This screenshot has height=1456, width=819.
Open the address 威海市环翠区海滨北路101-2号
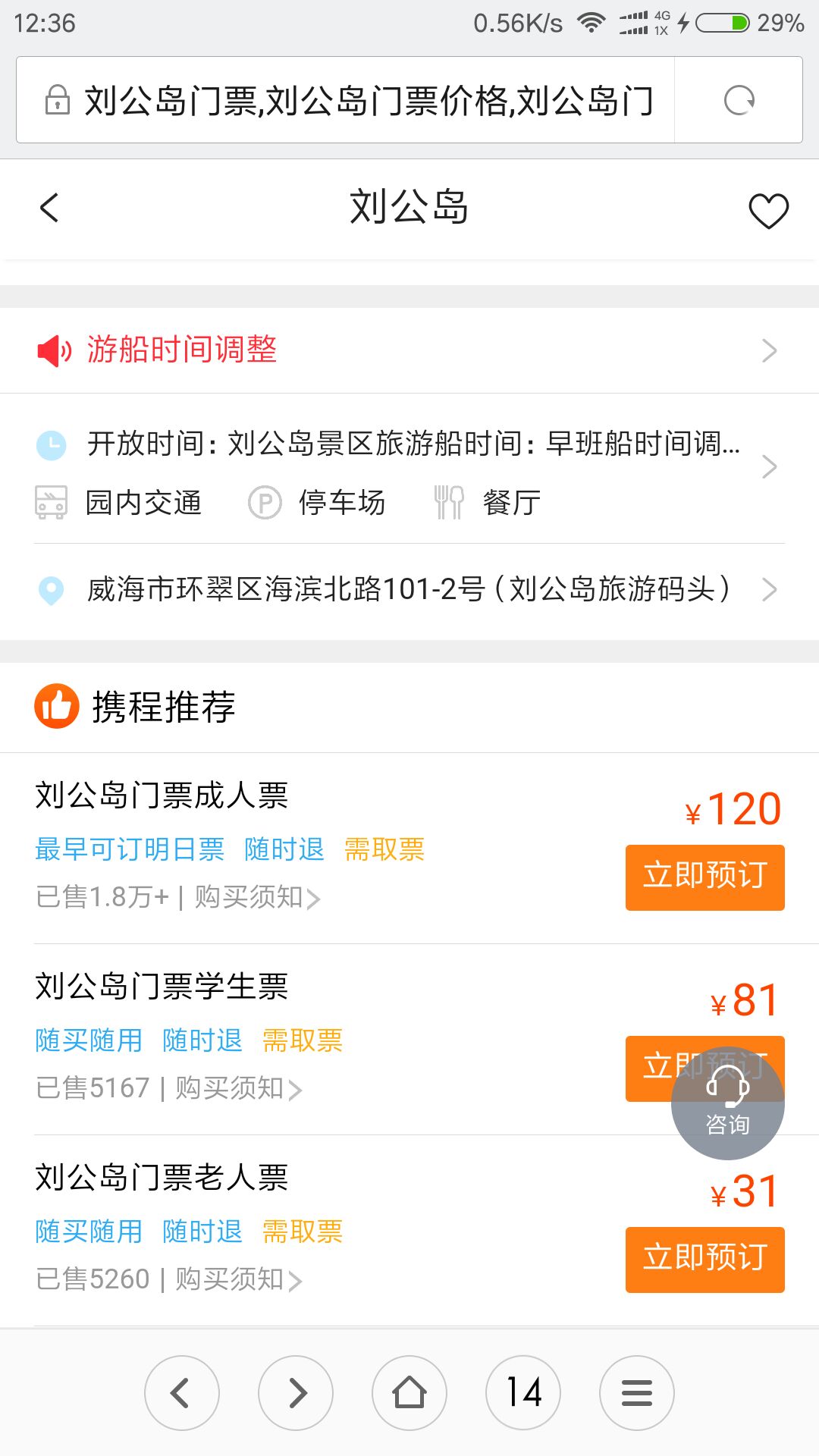tap(409, 589)
